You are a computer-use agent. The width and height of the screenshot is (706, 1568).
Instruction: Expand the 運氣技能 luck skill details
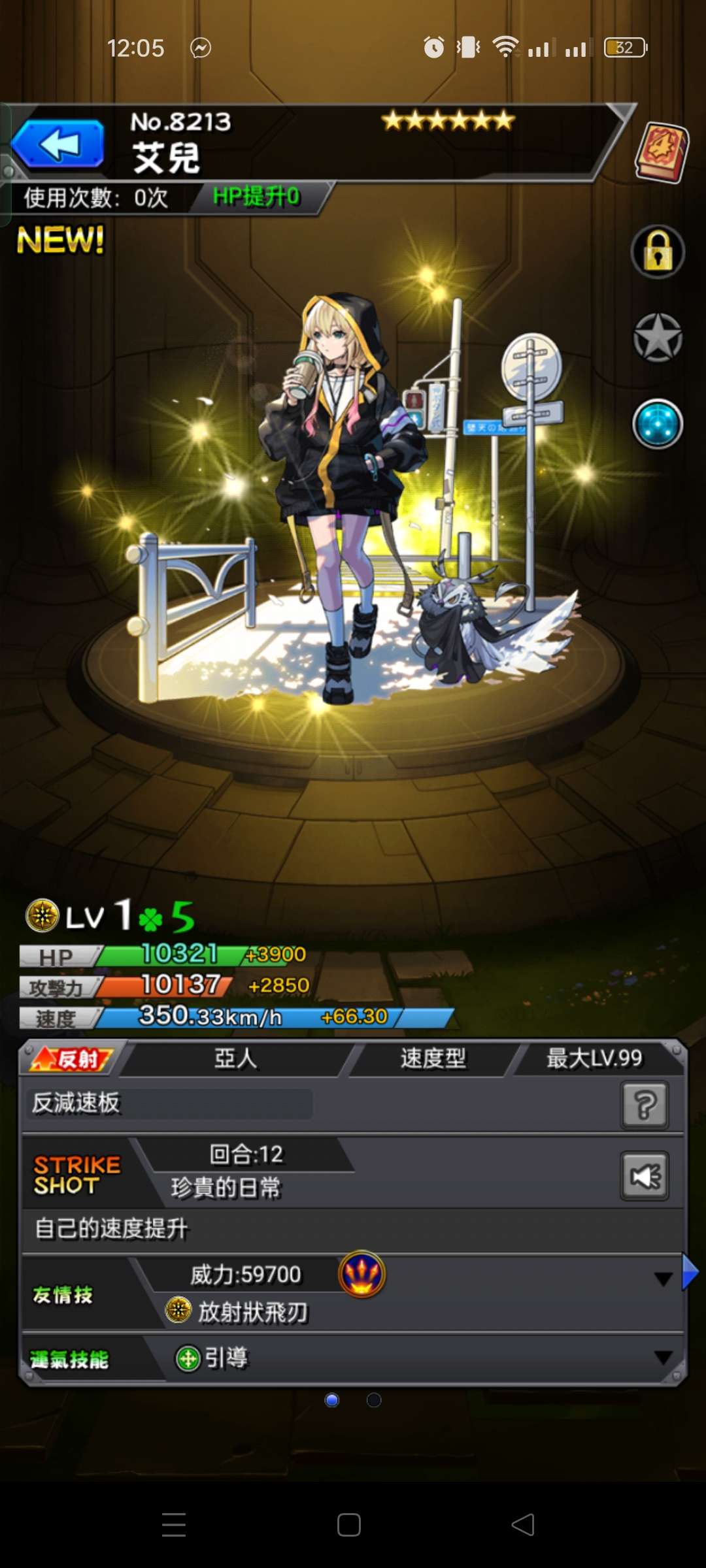pos(663,1358)
